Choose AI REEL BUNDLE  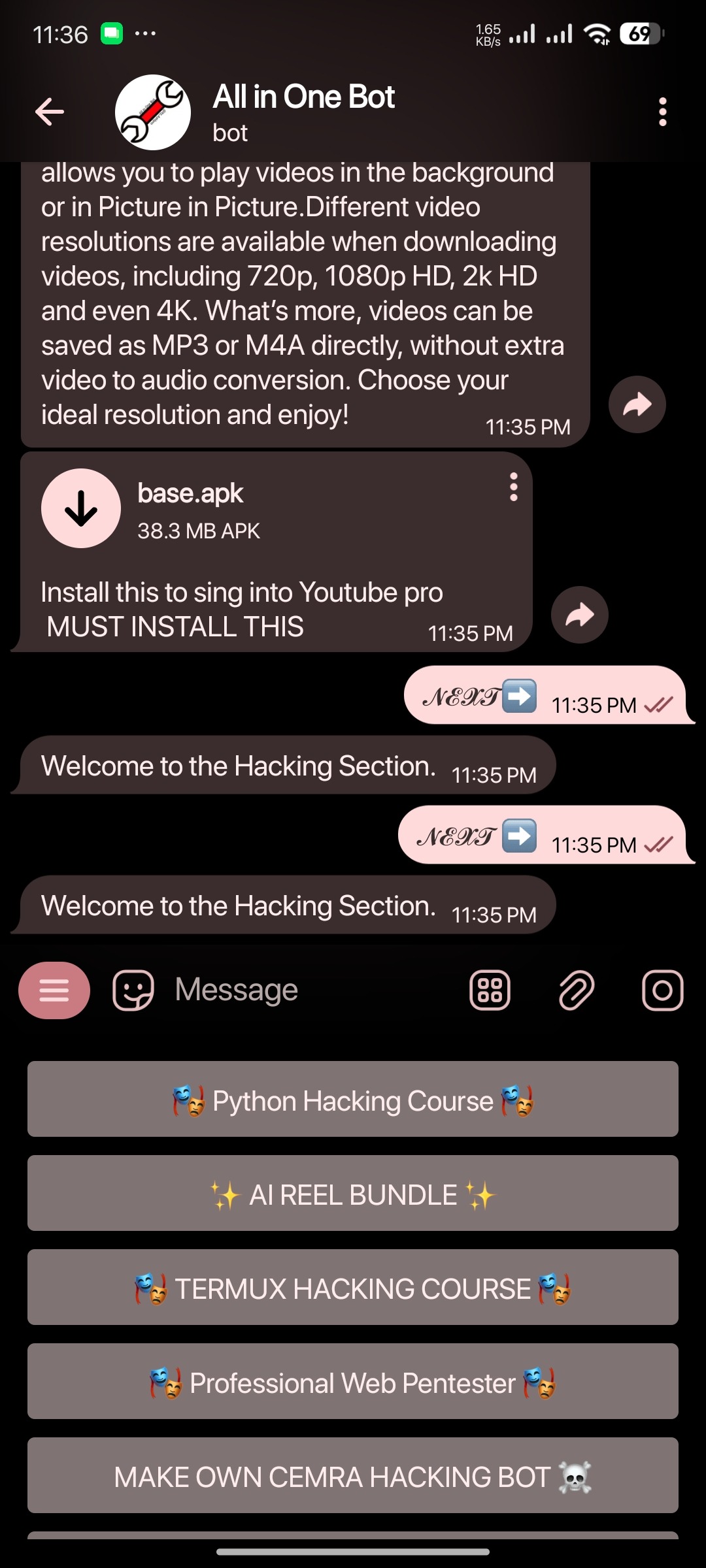point(353,1194)
